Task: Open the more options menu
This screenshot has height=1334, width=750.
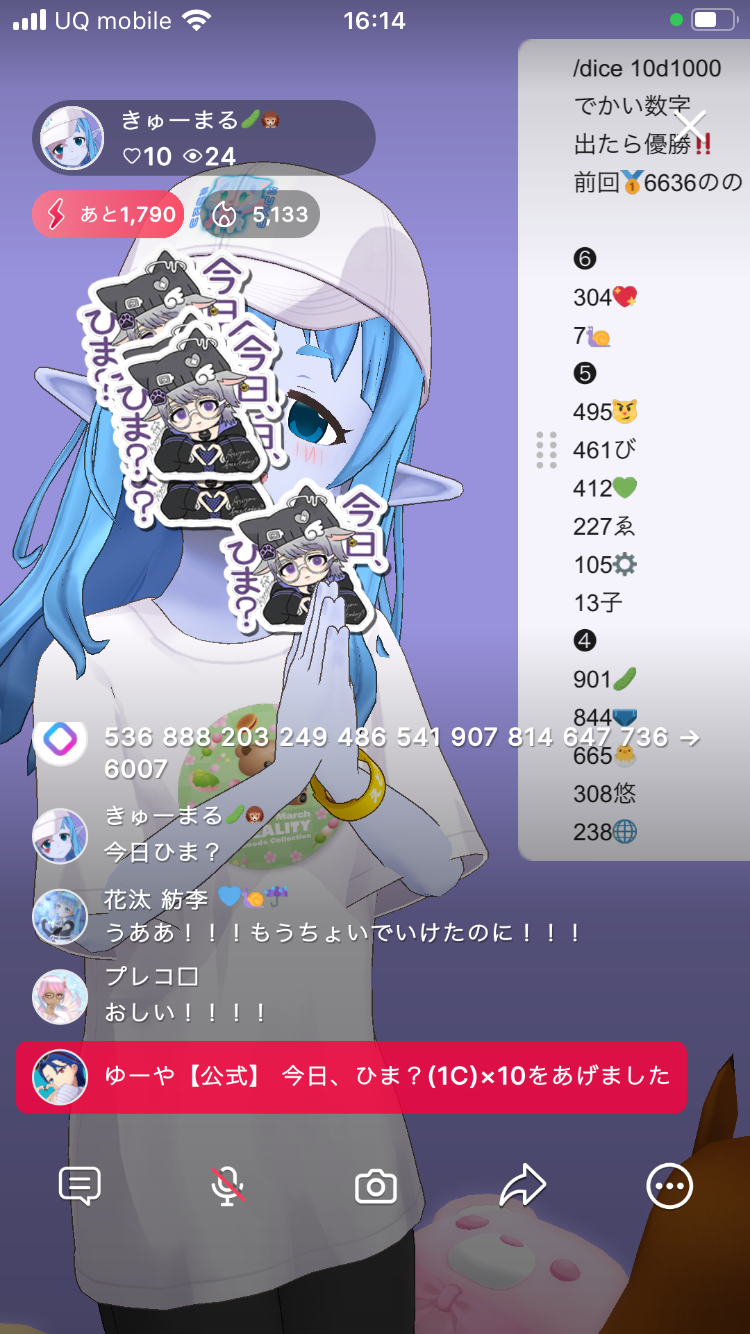Action: 669,1186
